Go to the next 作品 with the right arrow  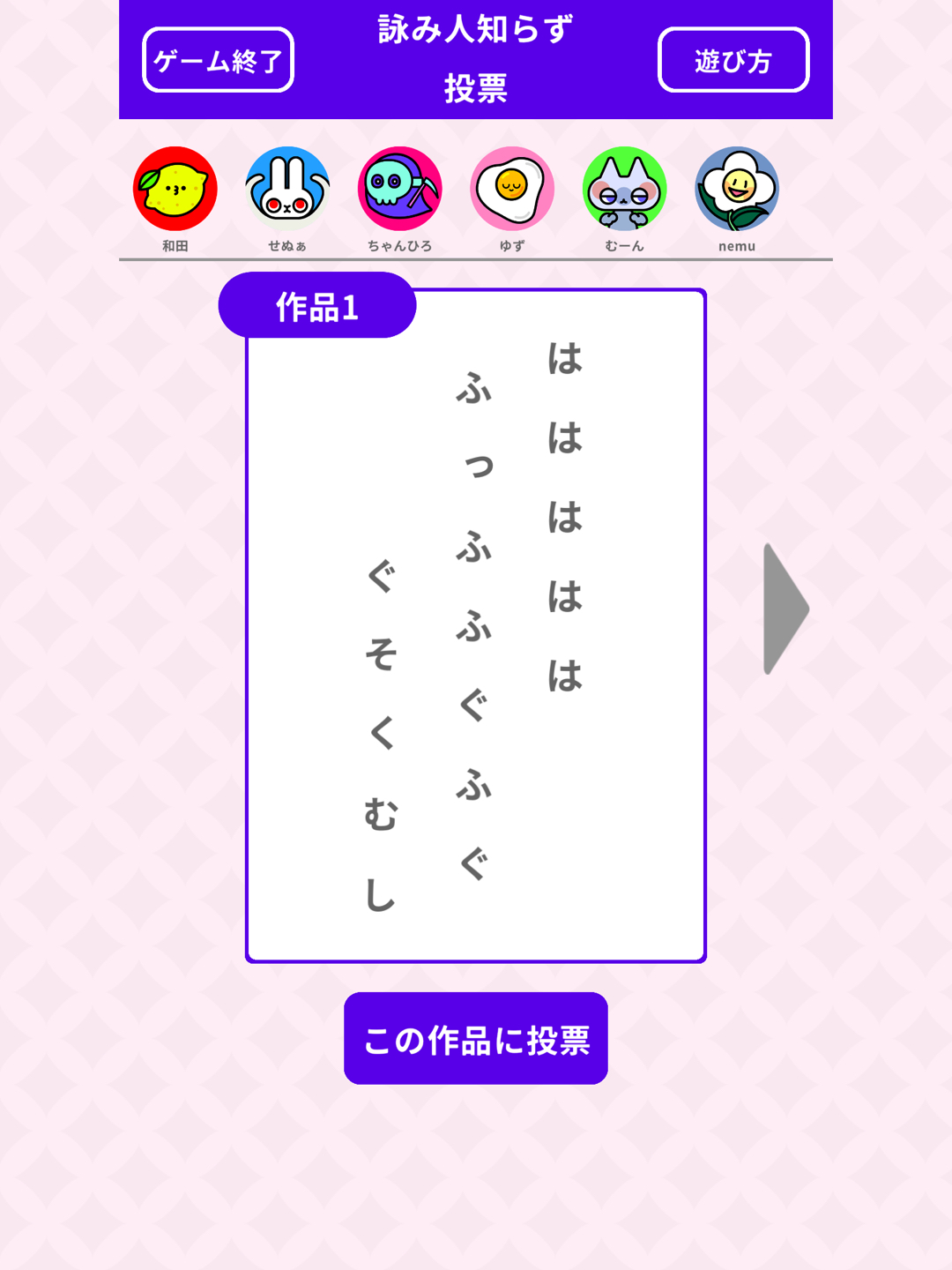tap(784, 609)
